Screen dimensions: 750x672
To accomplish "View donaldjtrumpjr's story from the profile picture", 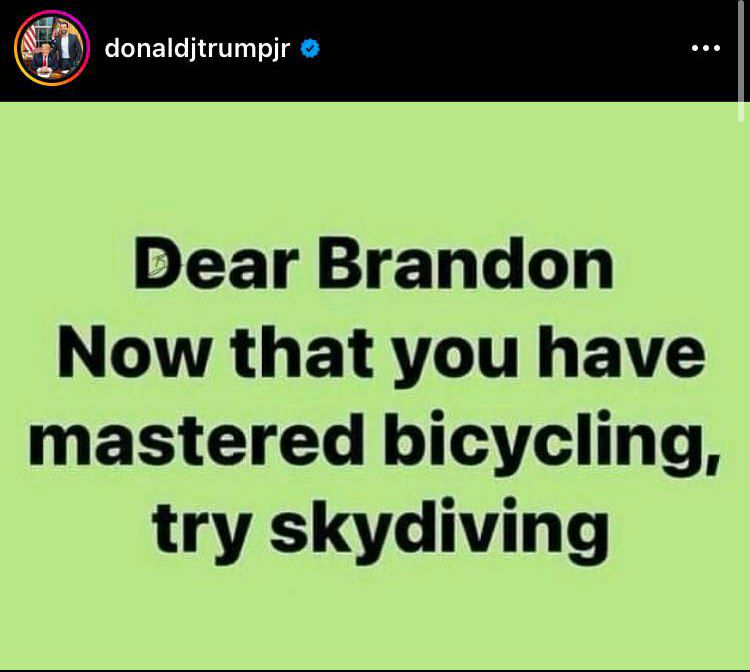I will (48, 48).
